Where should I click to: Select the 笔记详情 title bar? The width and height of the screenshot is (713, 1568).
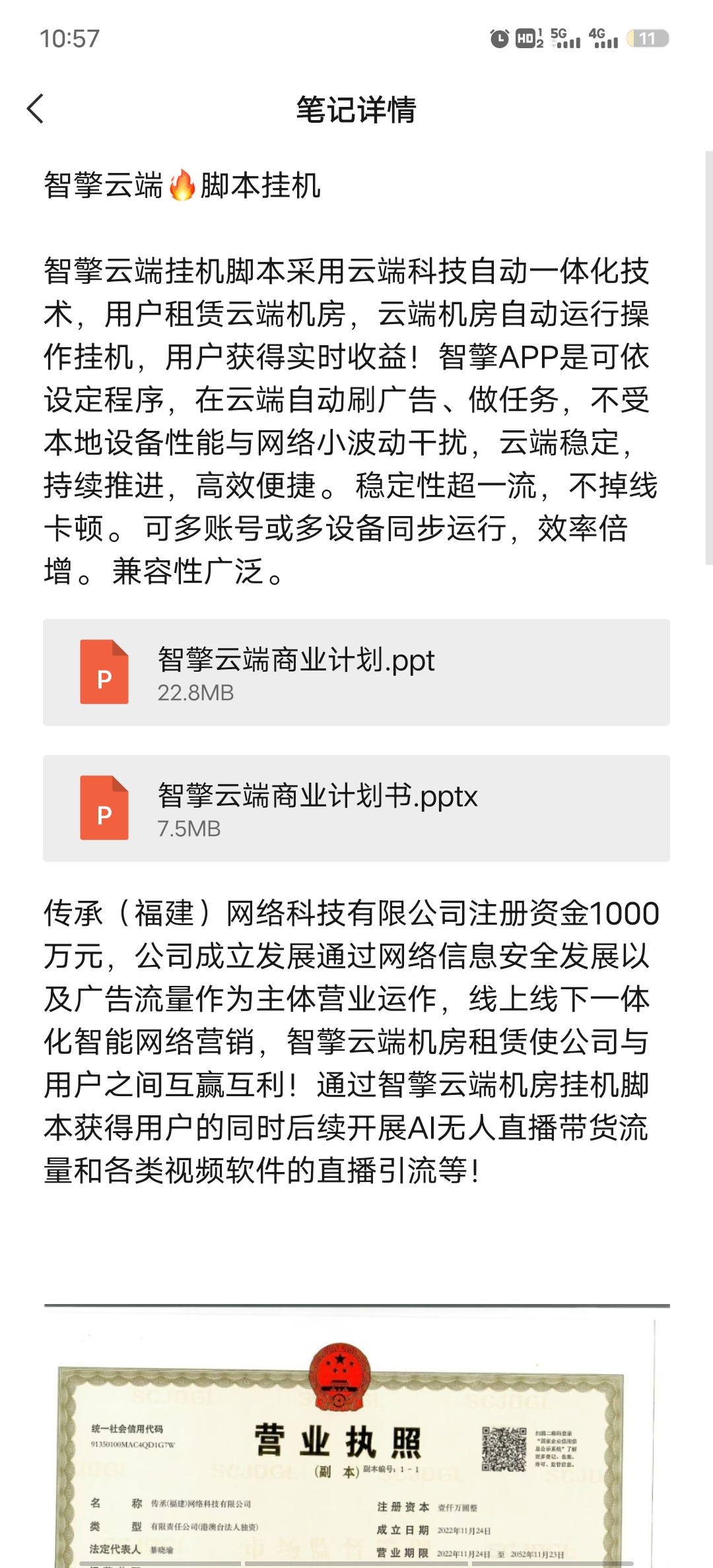click(356, 109)
